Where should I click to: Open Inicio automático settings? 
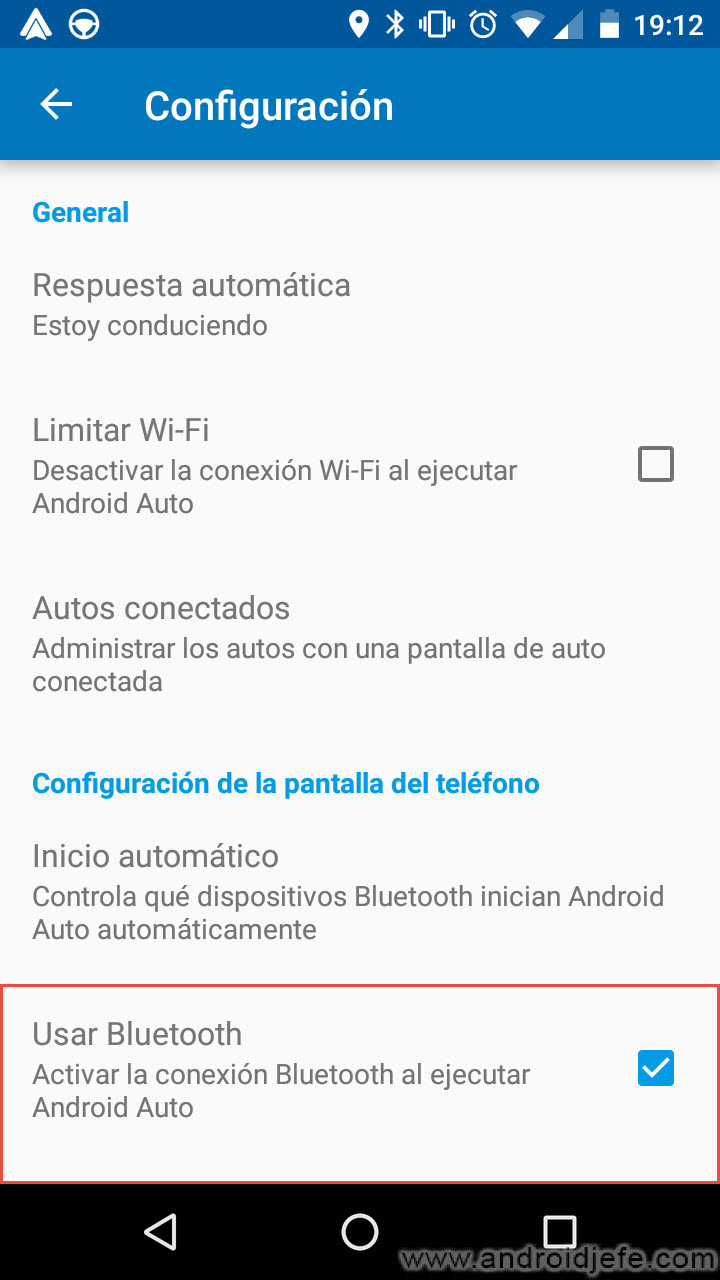(360, 892)
